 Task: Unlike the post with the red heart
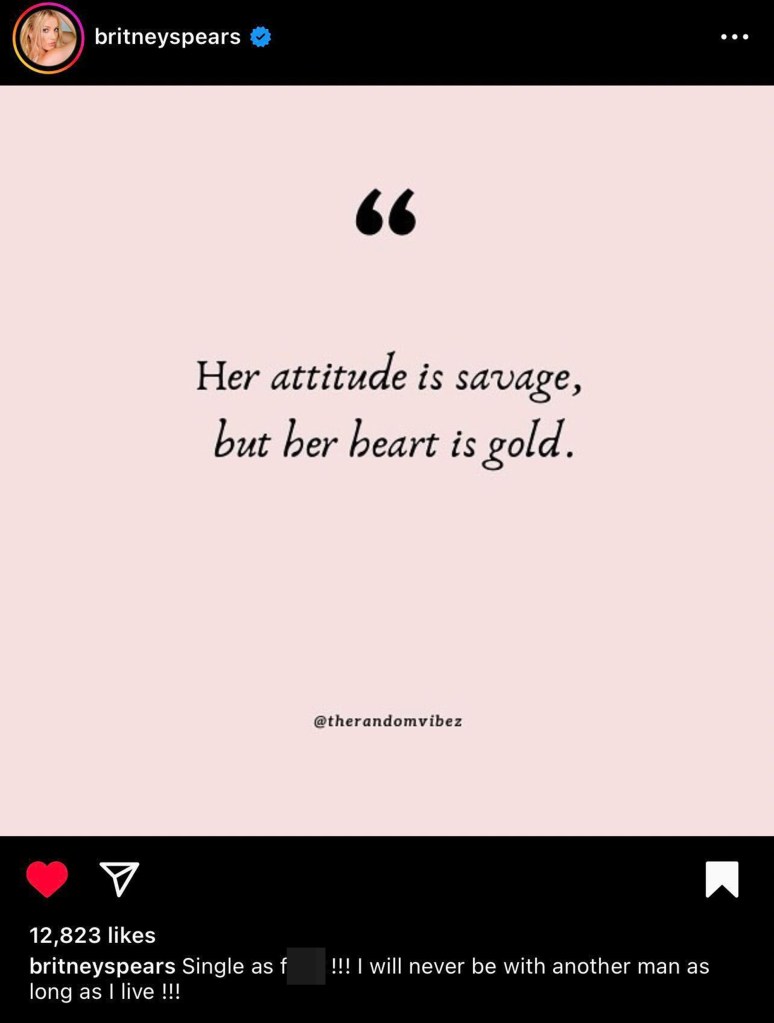point(47,879)
